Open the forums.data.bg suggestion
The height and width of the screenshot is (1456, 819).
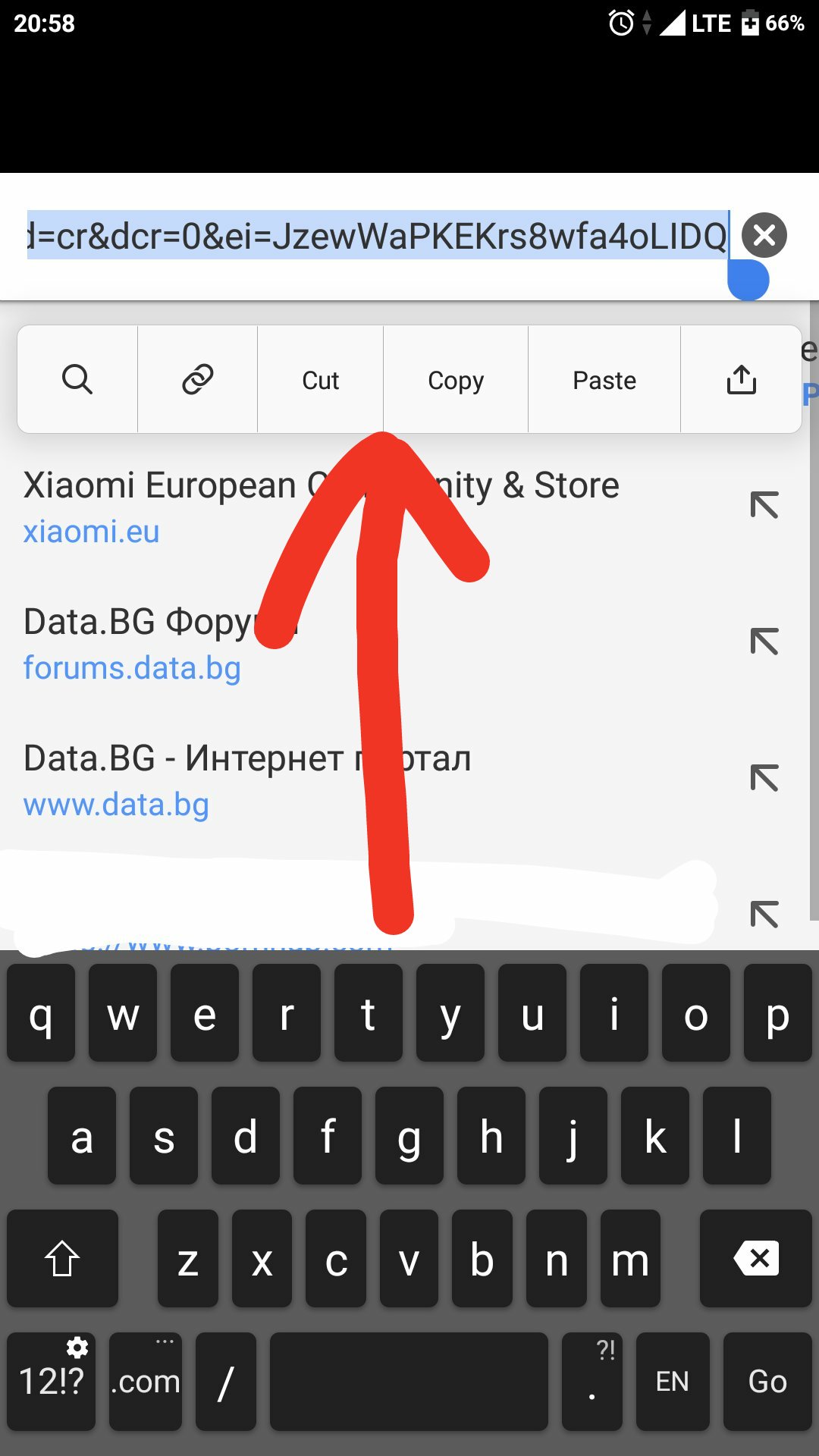pos(364,643)
